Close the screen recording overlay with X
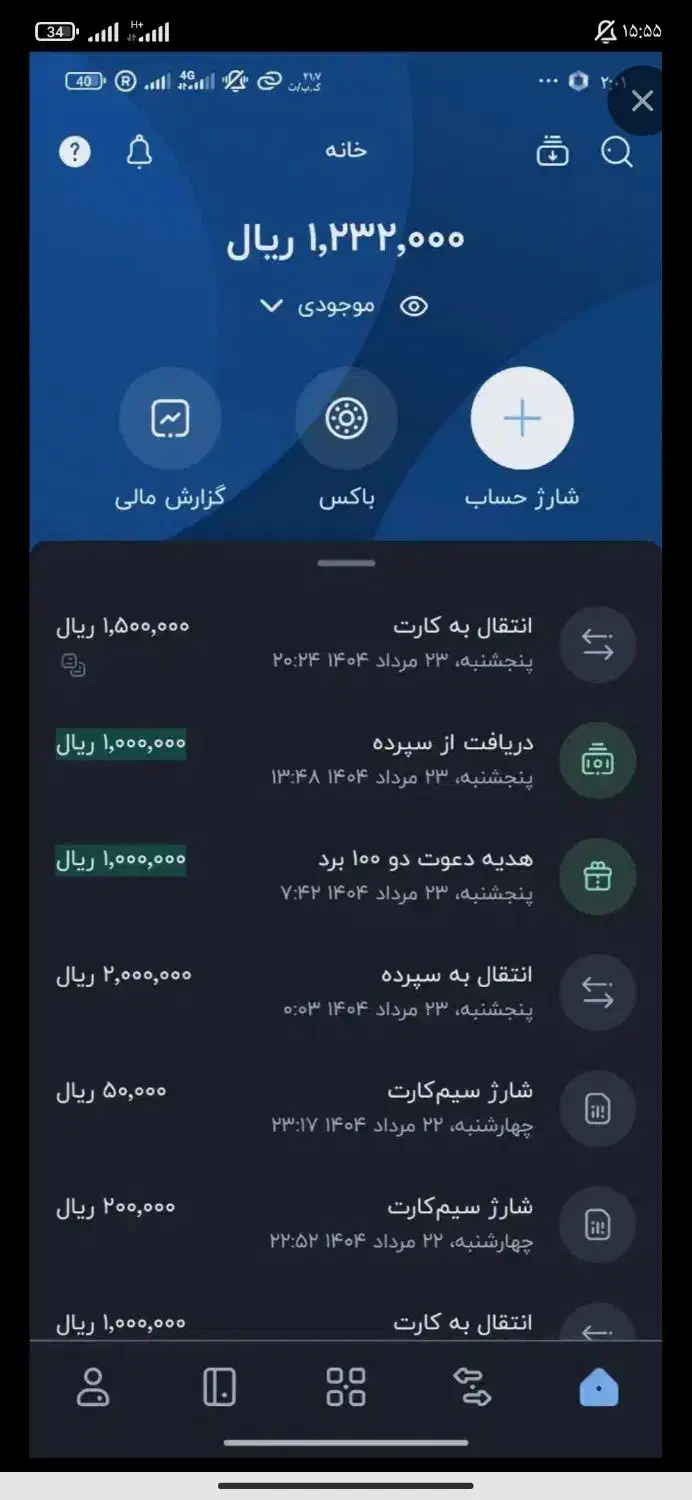The height and width of the screenshot is (1500, 692). click(x=643, y=101)
